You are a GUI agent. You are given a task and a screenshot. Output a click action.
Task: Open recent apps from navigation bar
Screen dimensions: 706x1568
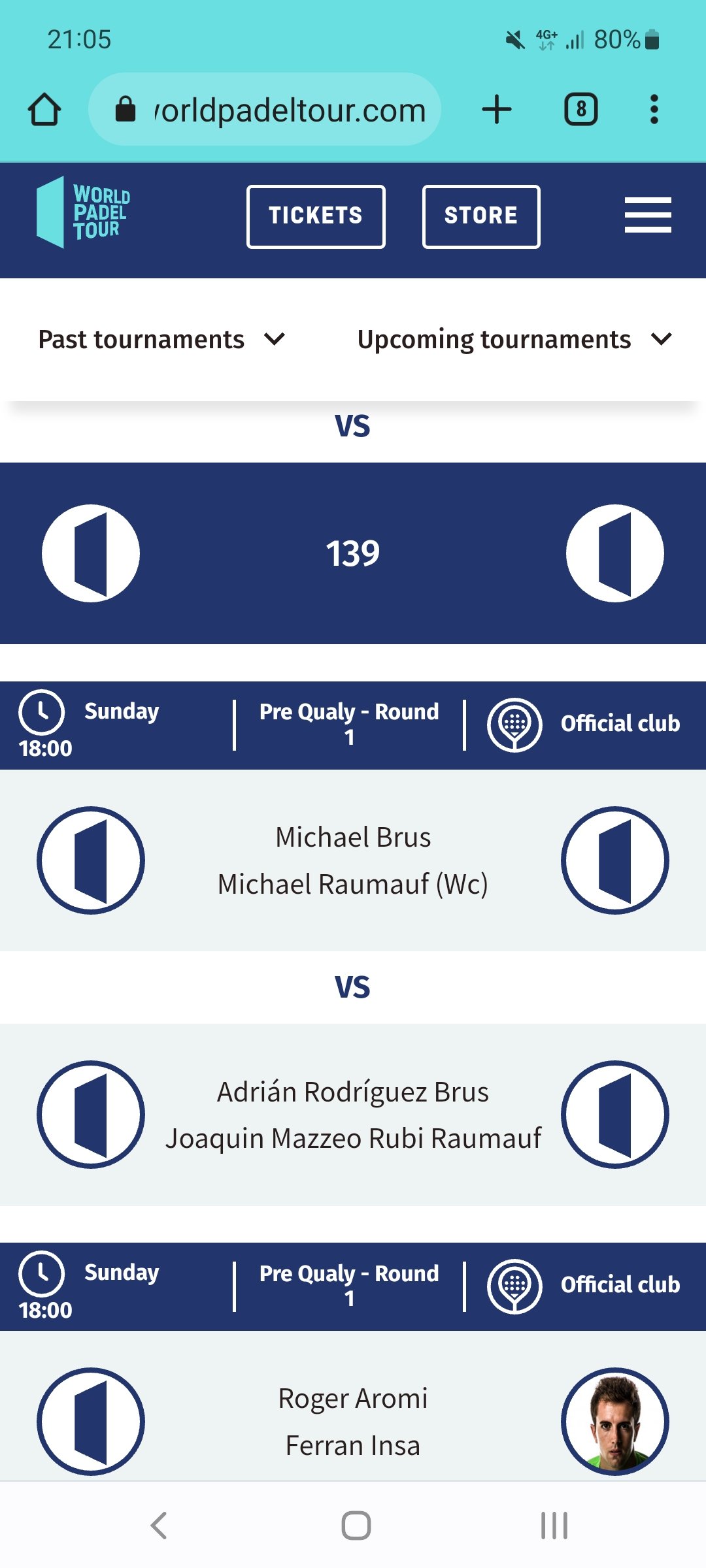click(x=554, y=1526)
